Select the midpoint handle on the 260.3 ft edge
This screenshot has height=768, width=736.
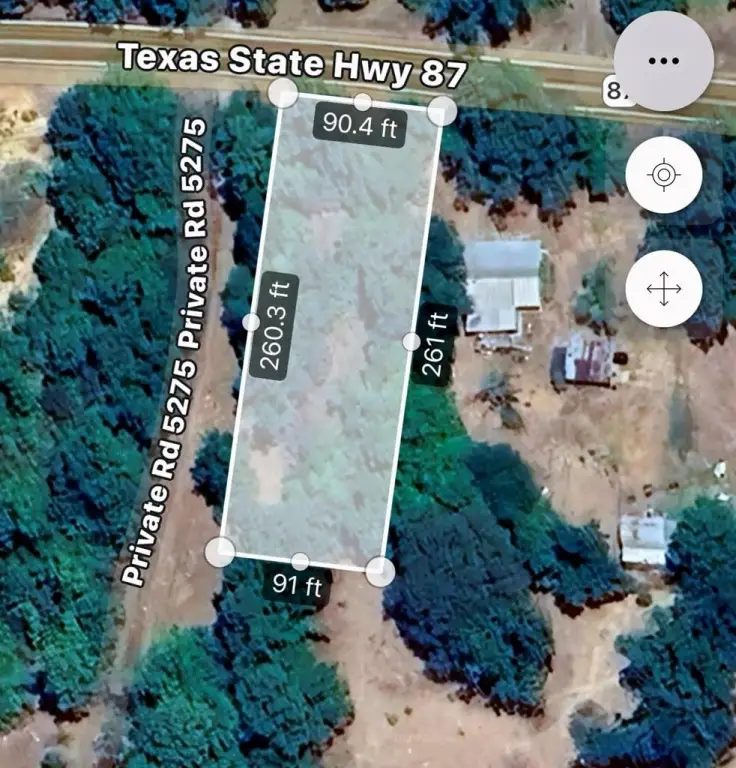tap(251, 321)
